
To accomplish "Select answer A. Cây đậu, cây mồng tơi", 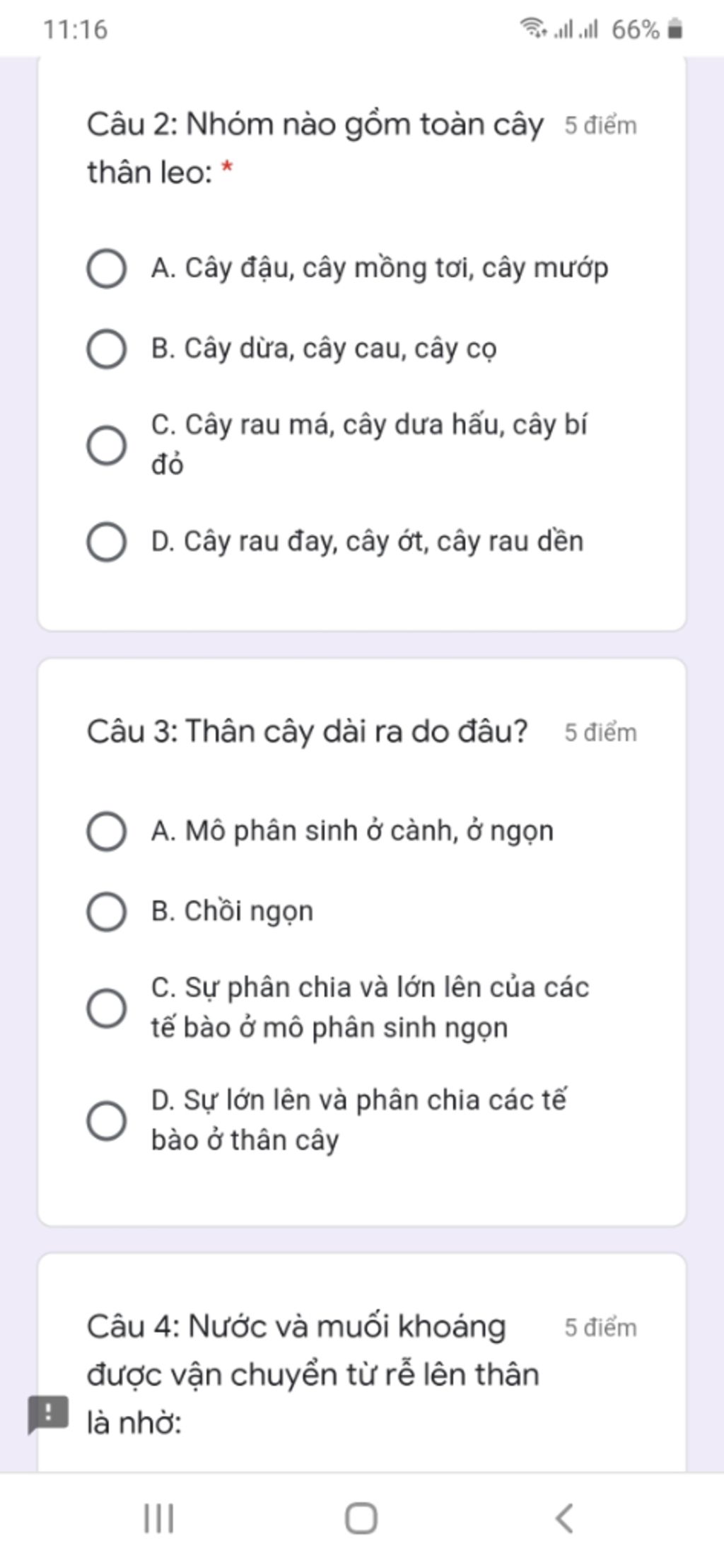I will (107, 269).
